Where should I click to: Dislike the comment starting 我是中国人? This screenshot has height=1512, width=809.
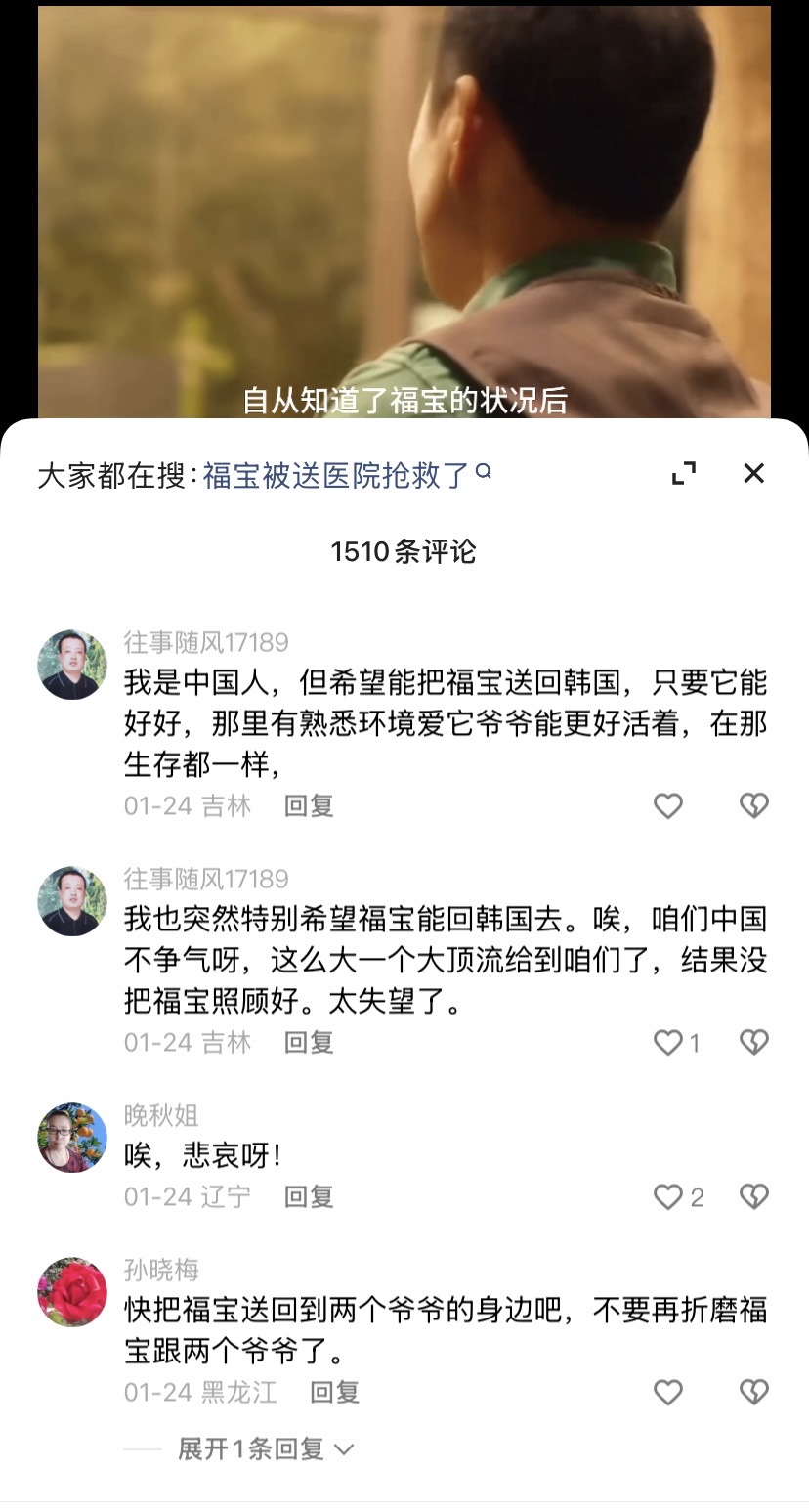coord(753,806)
